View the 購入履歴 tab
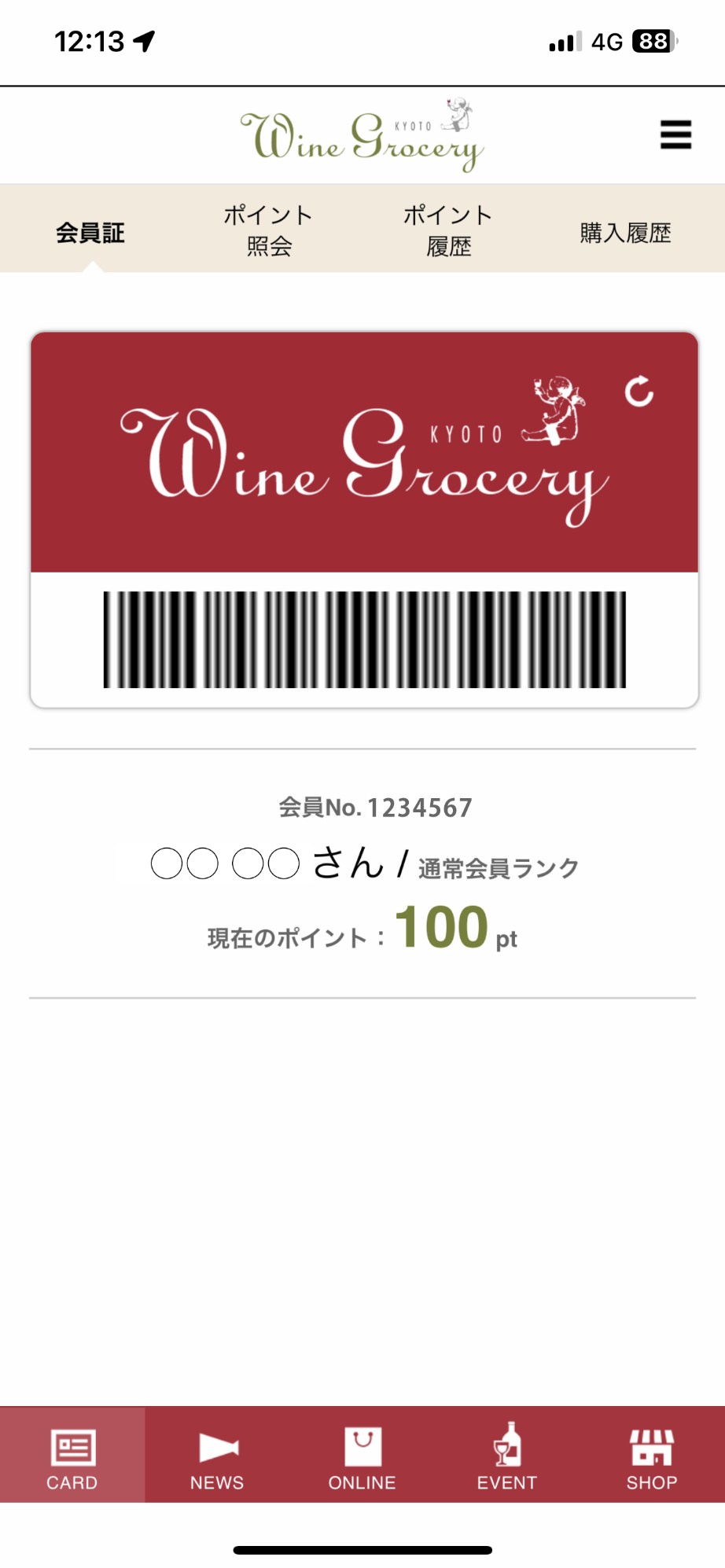The image size is (725, 1568). 626,232
